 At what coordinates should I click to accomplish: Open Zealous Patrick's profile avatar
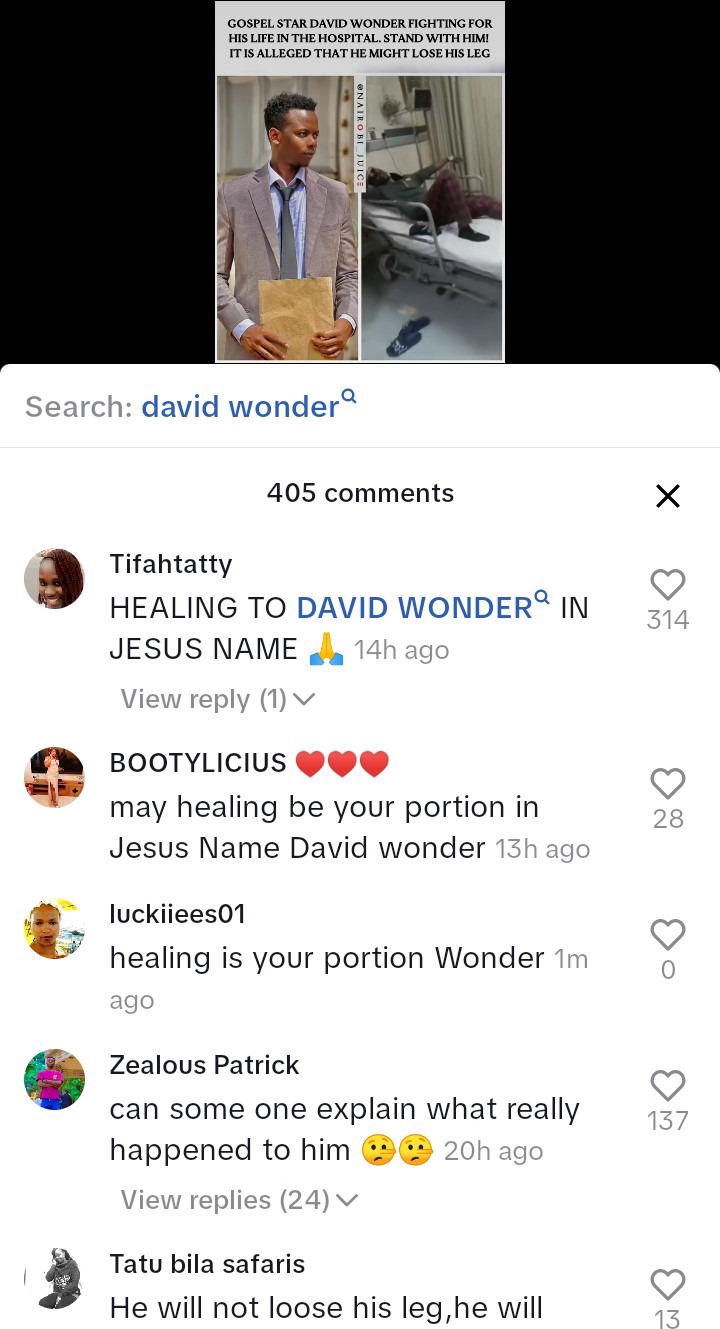[54, 1079]
